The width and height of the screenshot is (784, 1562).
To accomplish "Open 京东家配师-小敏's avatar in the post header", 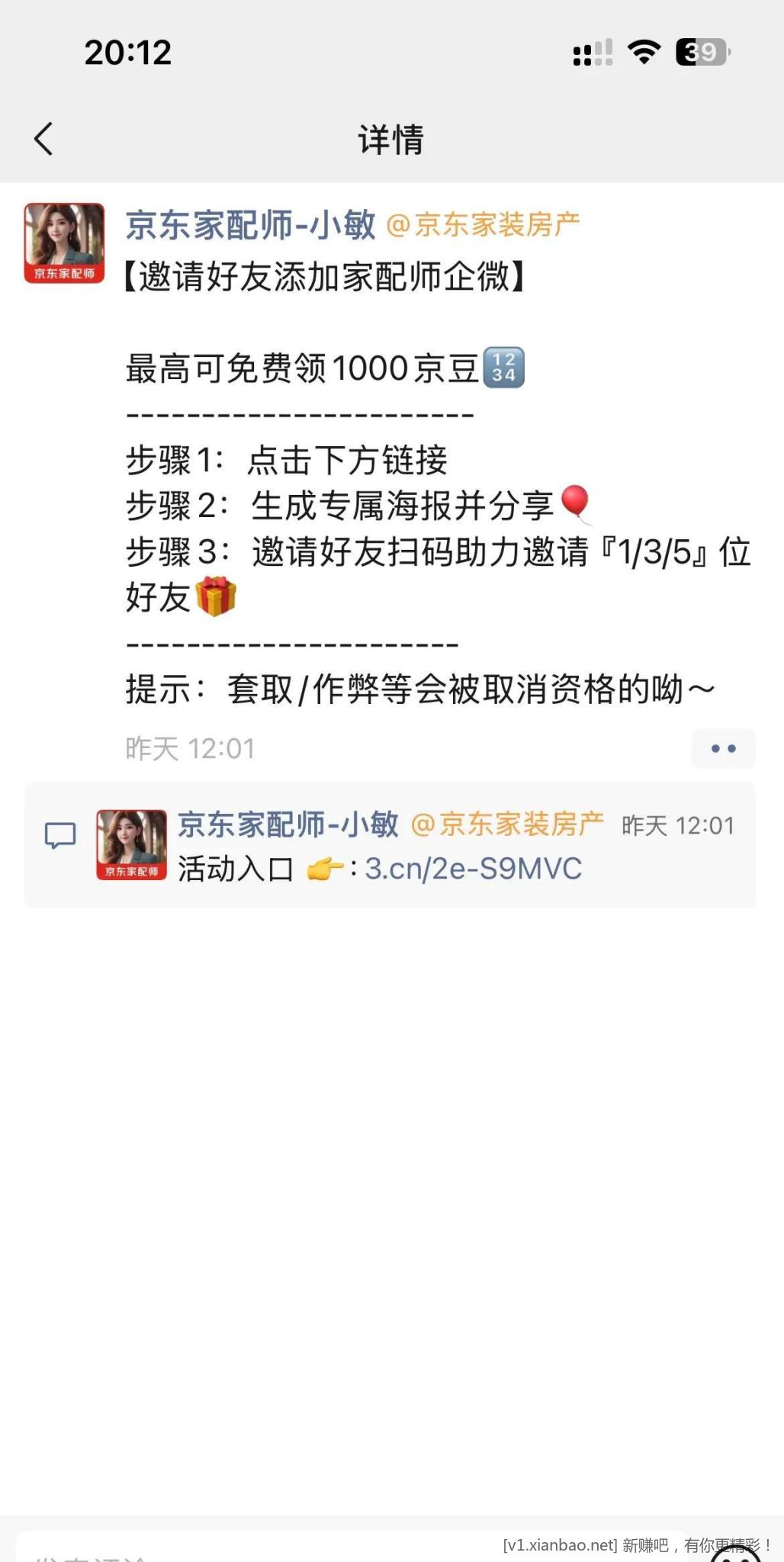I will click(64, 243).
